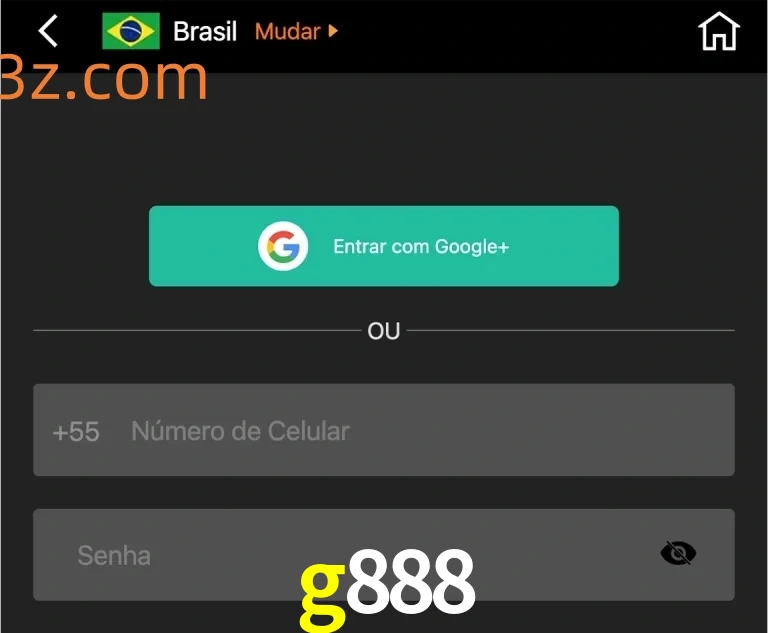Go back using the top-left arrow
This screenshot has height=633, width=768.
(x=48, y=31)
